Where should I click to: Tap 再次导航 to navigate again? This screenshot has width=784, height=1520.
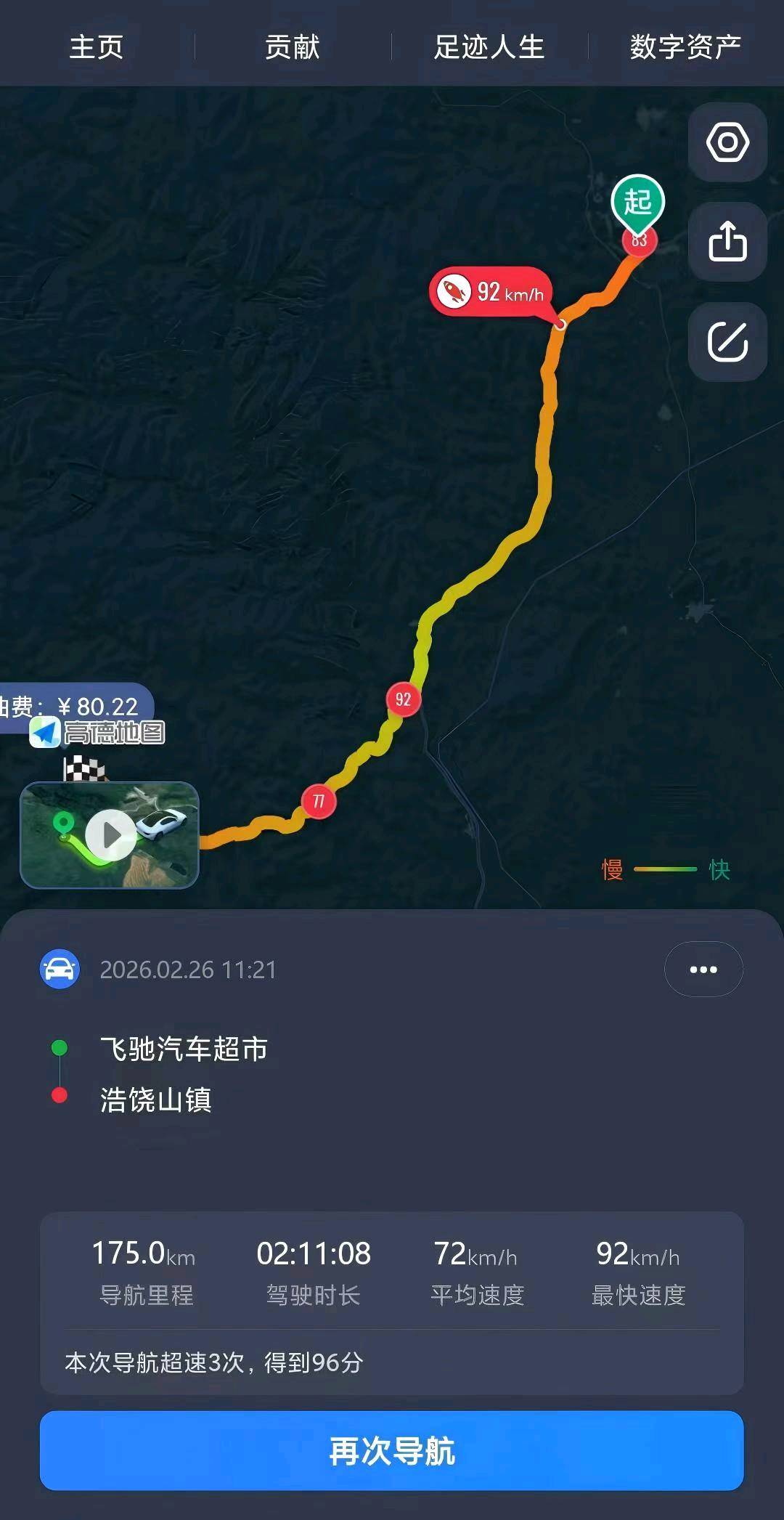click(392, 1451)
